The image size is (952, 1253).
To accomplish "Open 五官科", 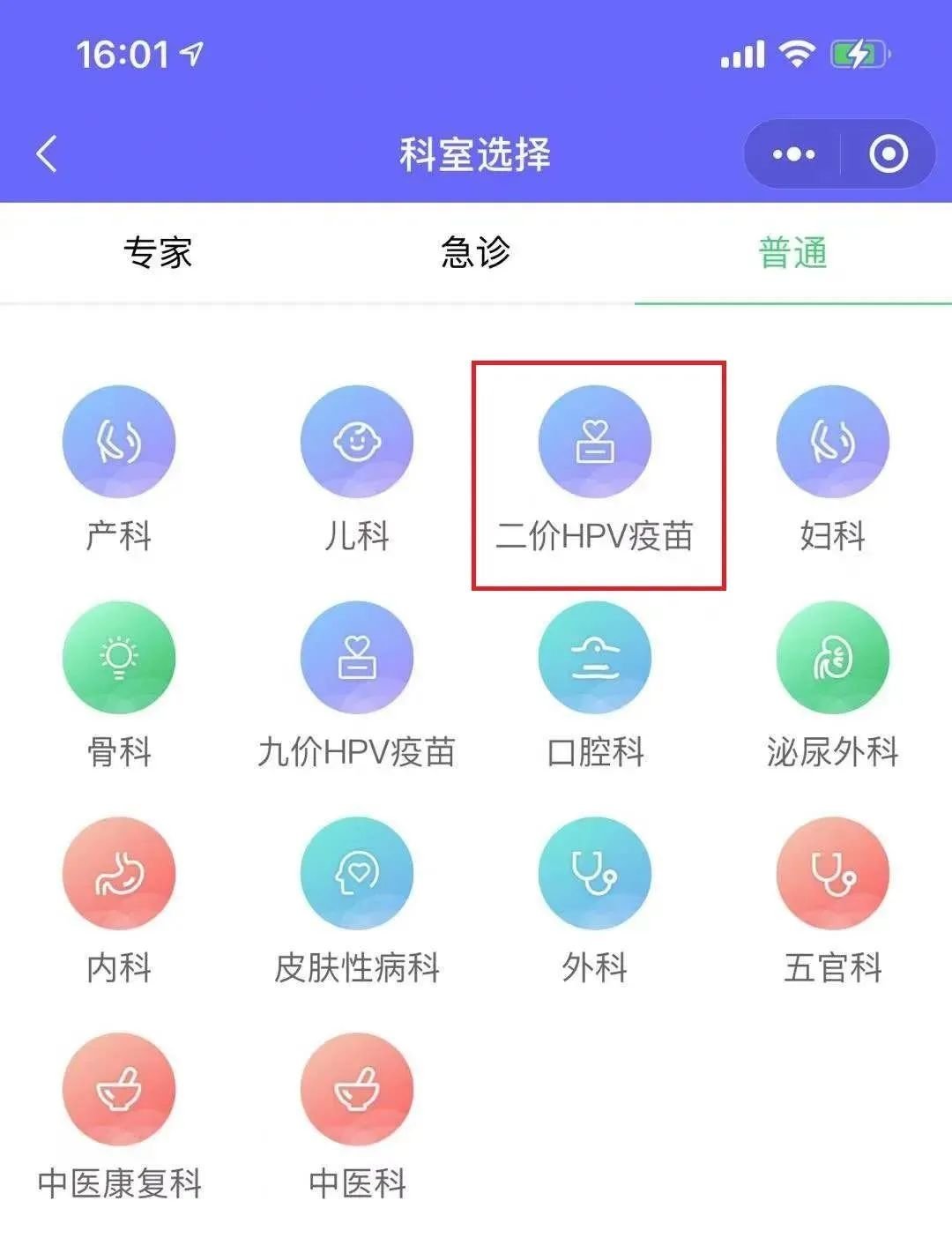I will click(833, 875).
